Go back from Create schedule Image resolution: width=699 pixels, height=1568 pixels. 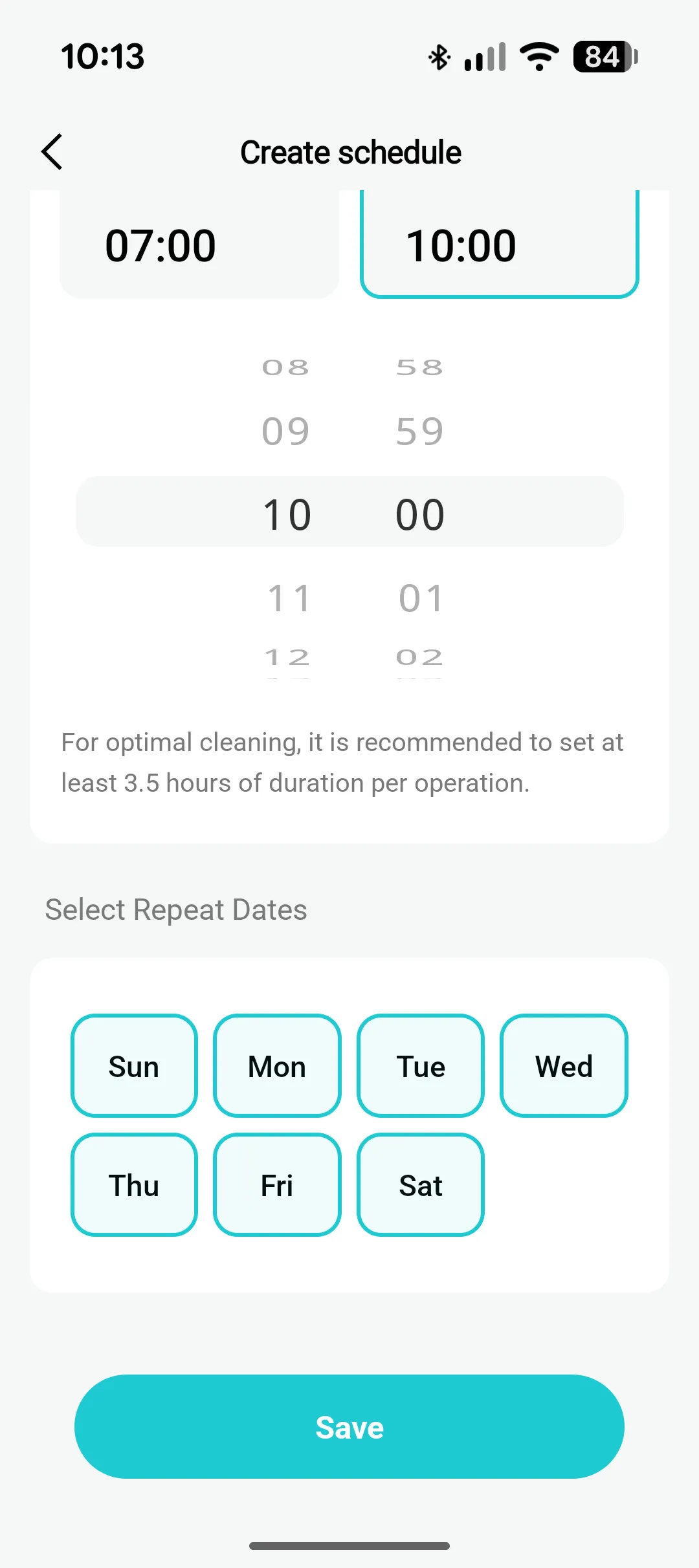(52, 152)
